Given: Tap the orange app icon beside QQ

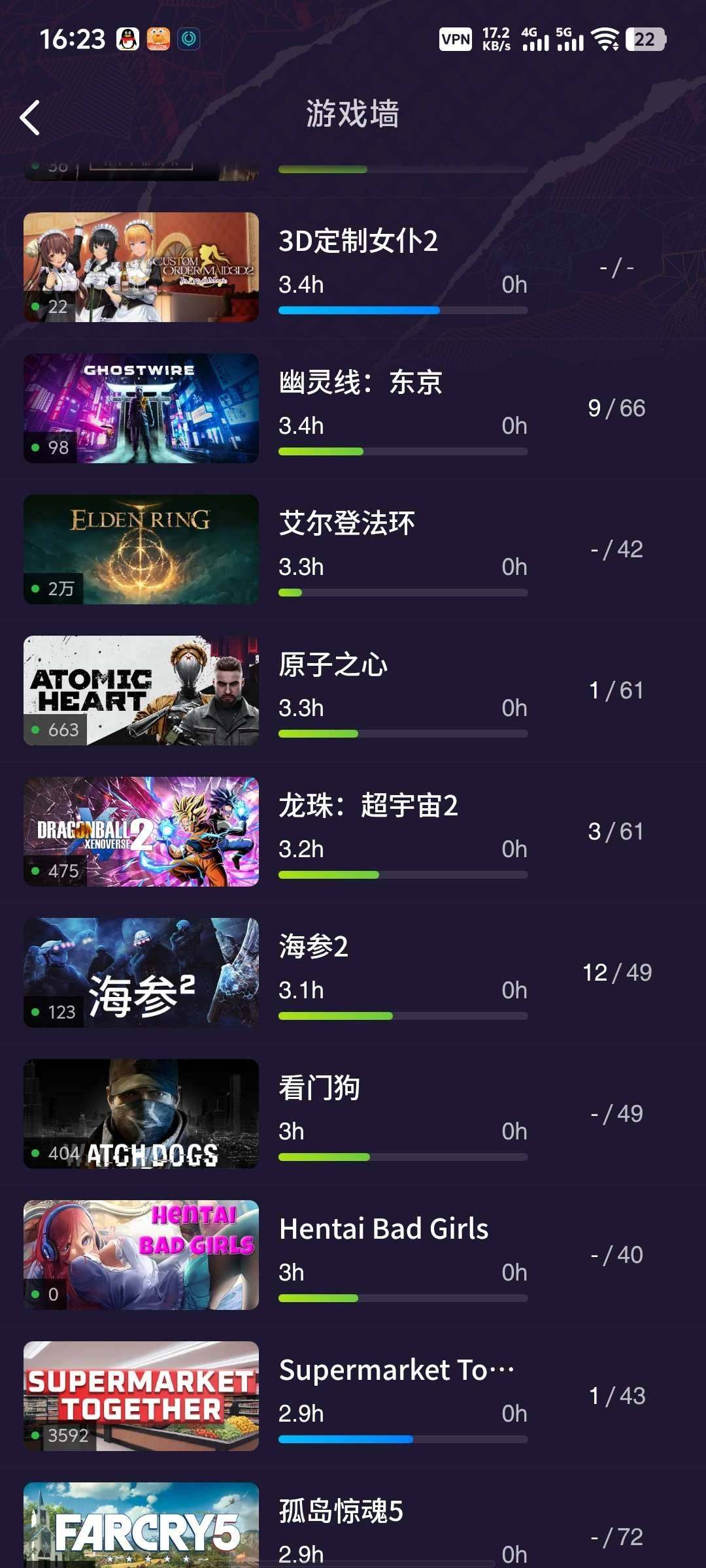Looking at the screenshot, I should (158, 39).
